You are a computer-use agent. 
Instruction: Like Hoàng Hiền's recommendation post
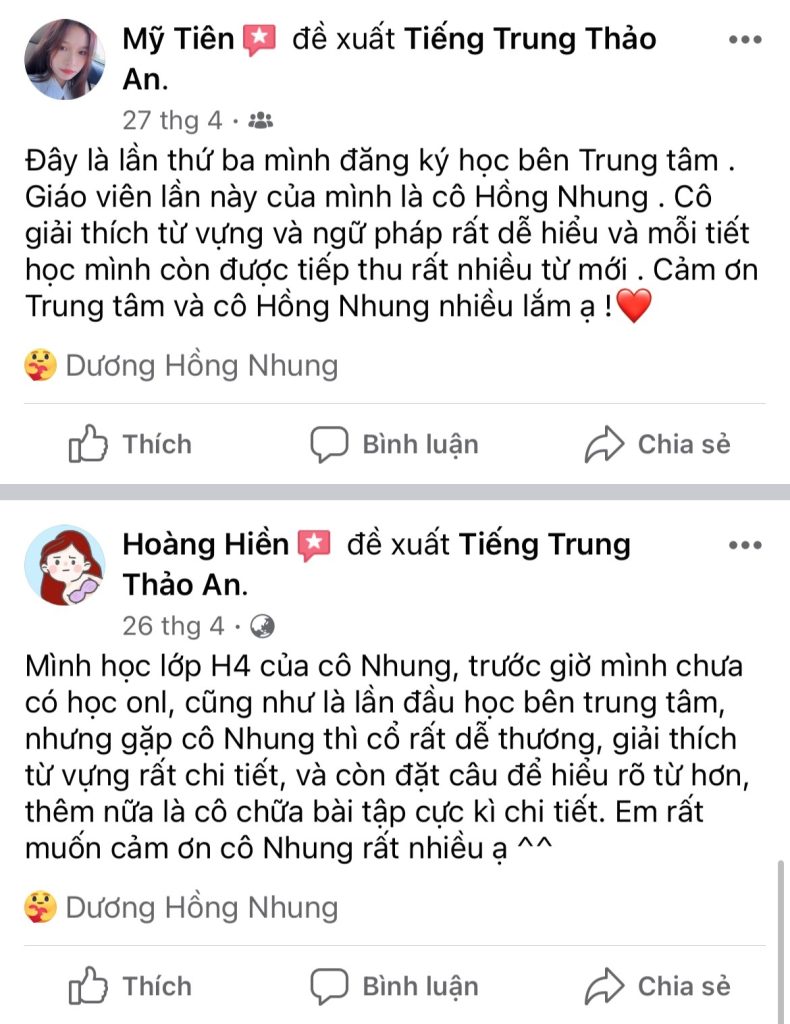point(130,986)
